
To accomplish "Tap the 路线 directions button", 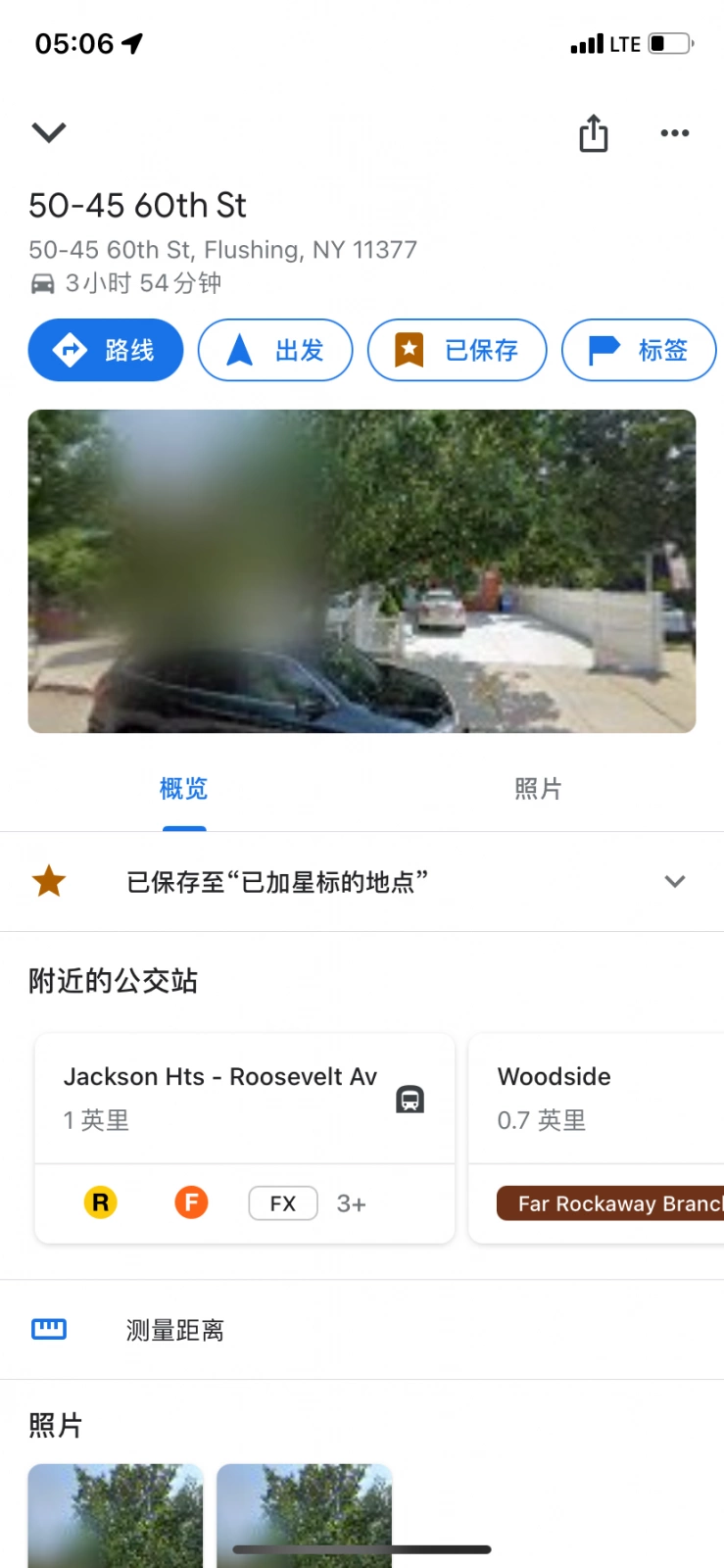I will pos(106,350).
